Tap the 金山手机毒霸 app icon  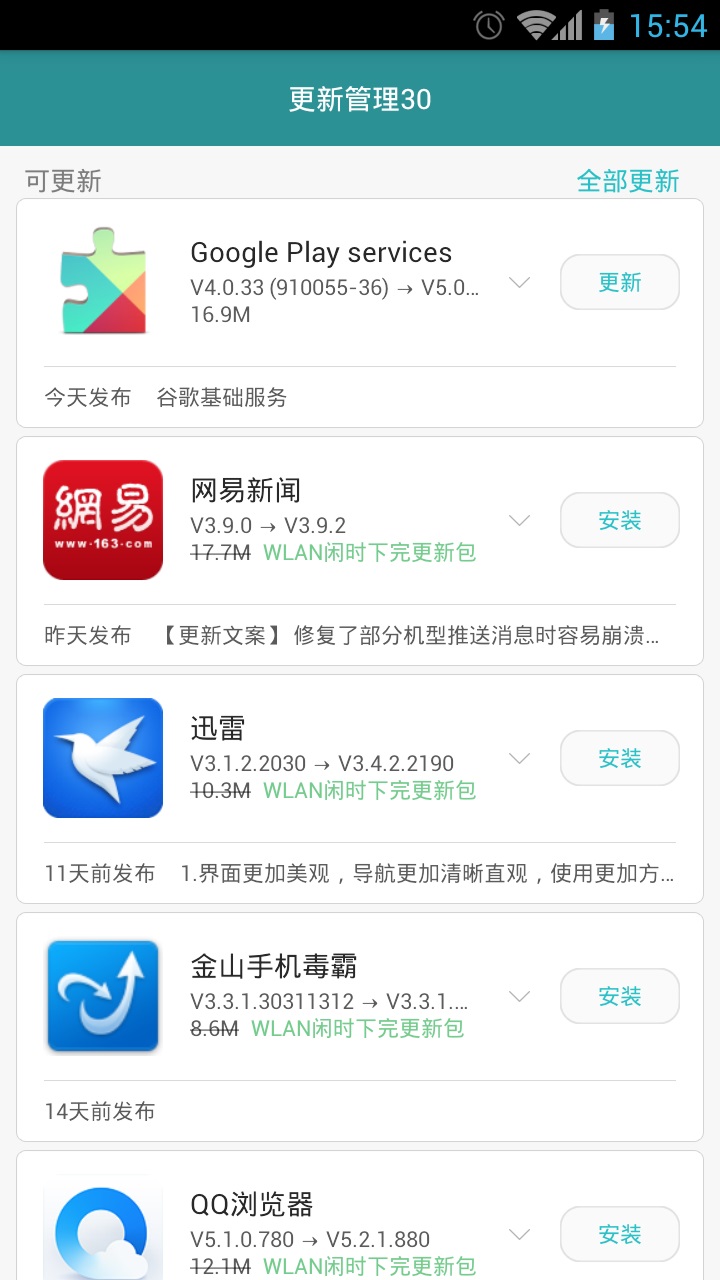[x=102, y=995]
